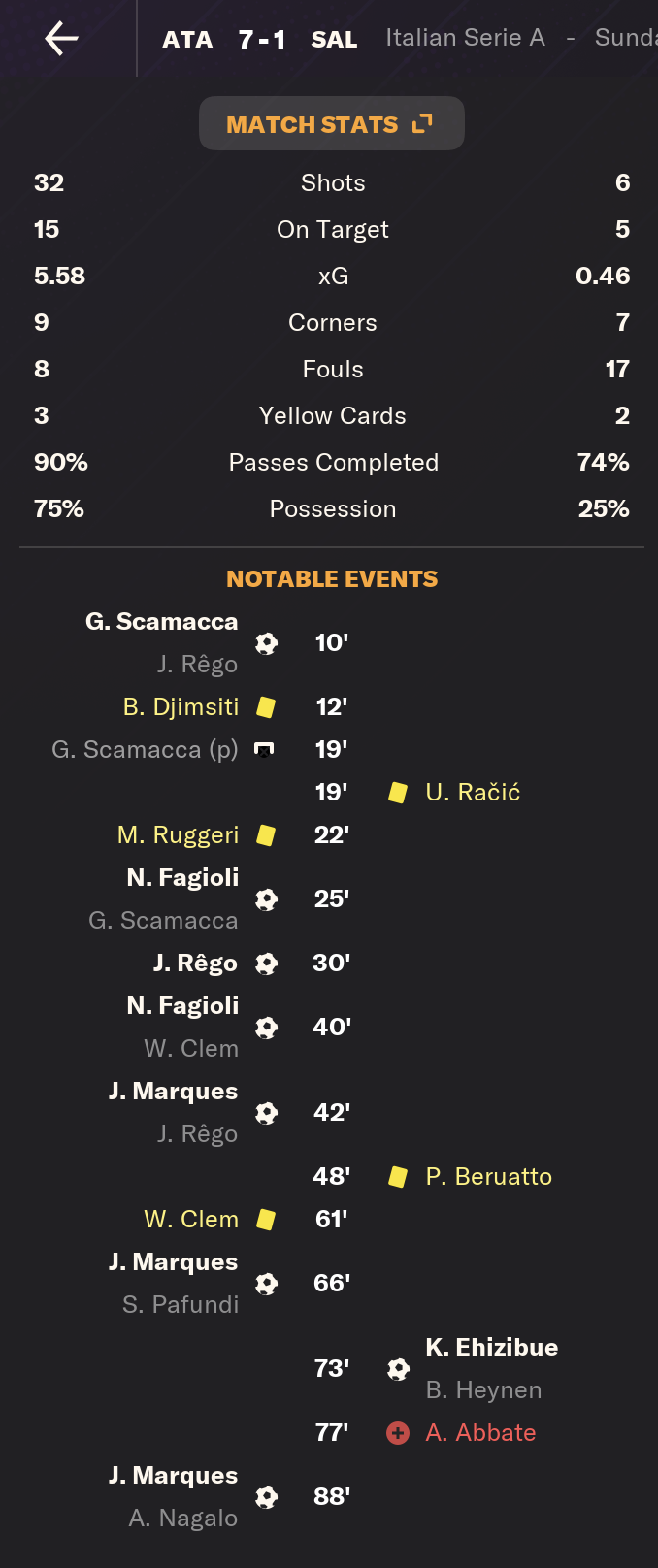Go back using the arrow icon
Screen dimensions: 658x1568
coord(61,39)
